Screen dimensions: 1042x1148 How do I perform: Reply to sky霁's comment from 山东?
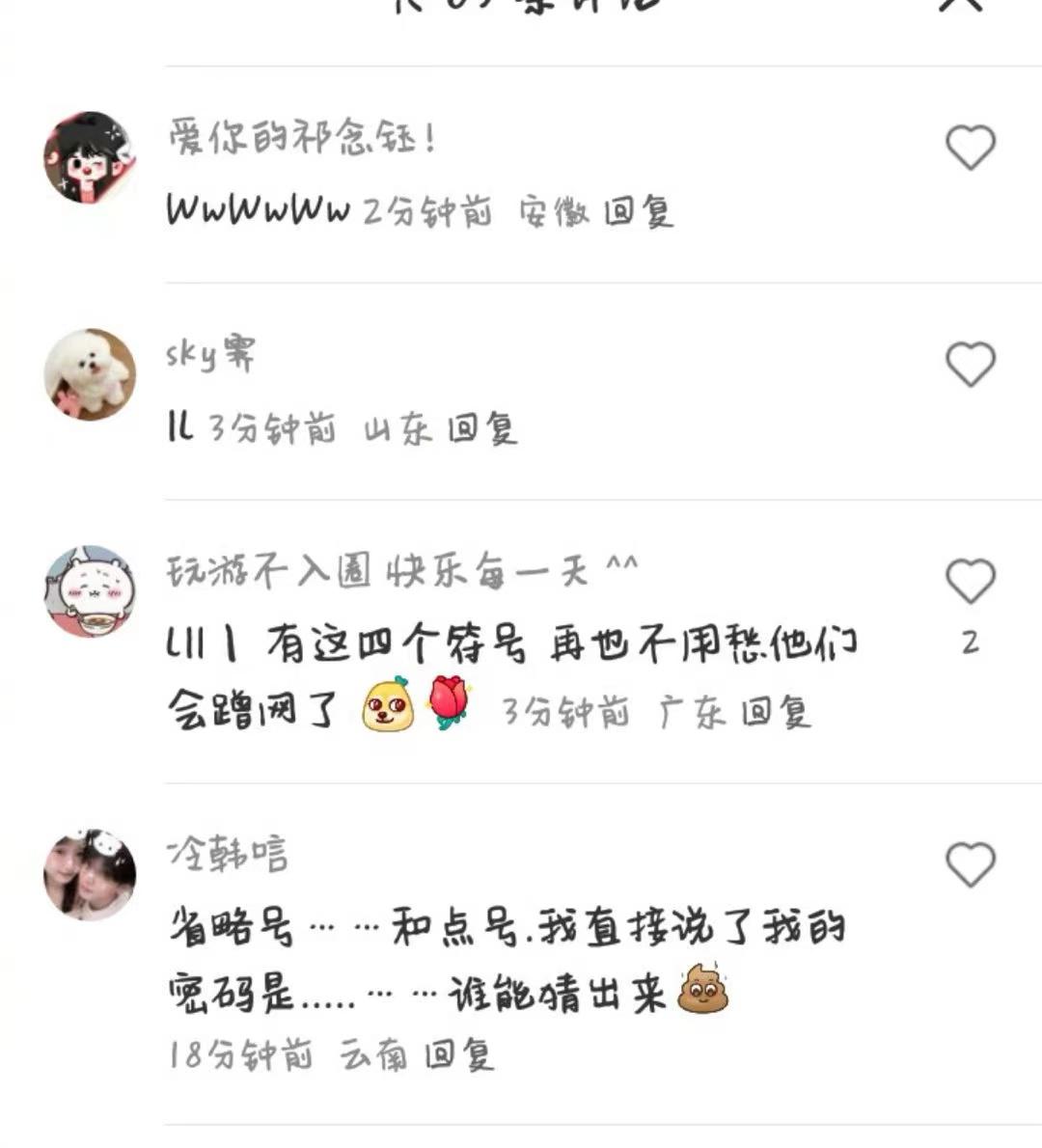(x=482, y=428)
